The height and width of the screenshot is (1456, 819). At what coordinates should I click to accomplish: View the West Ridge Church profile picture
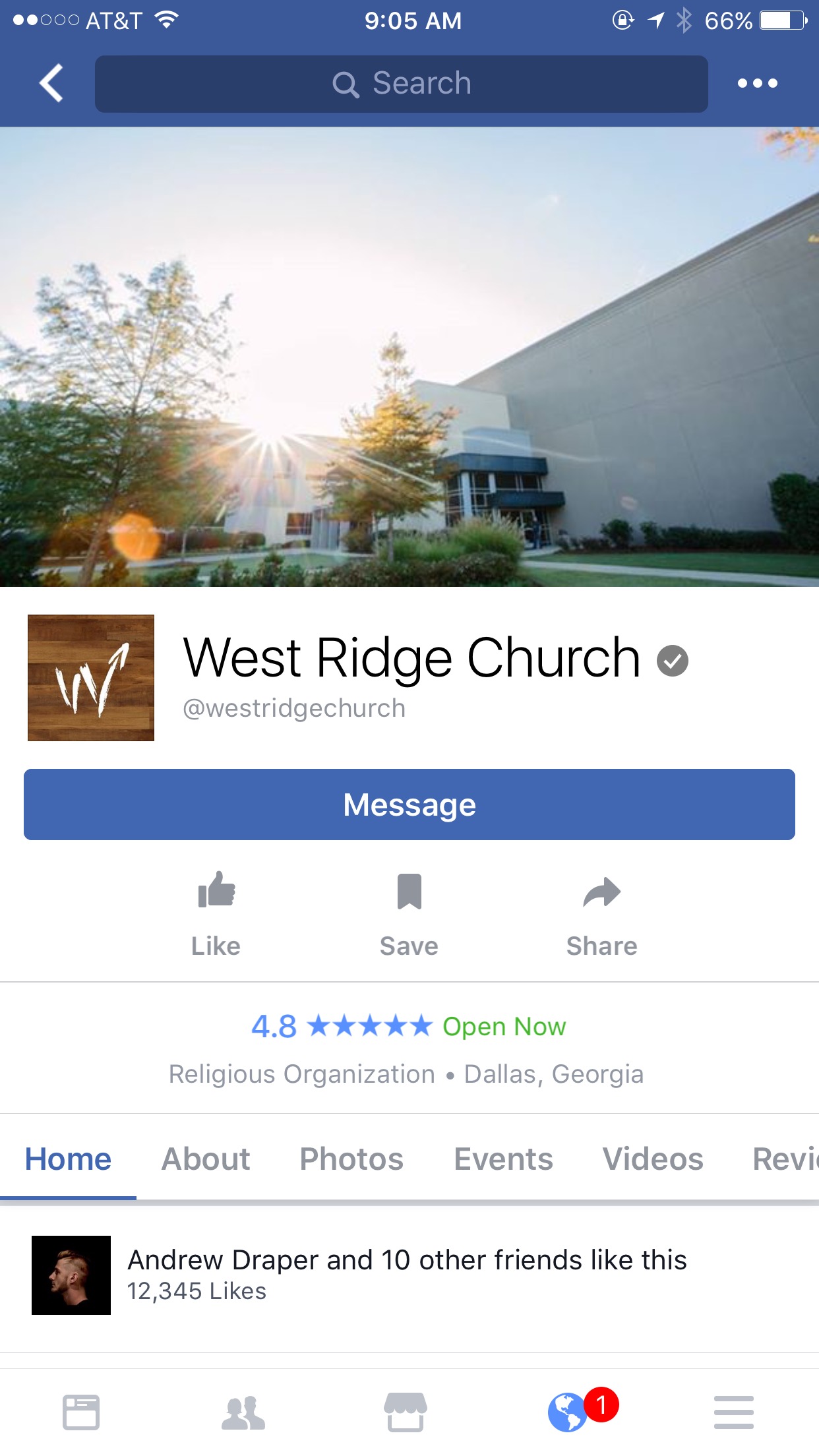click(x=91, y=678)
